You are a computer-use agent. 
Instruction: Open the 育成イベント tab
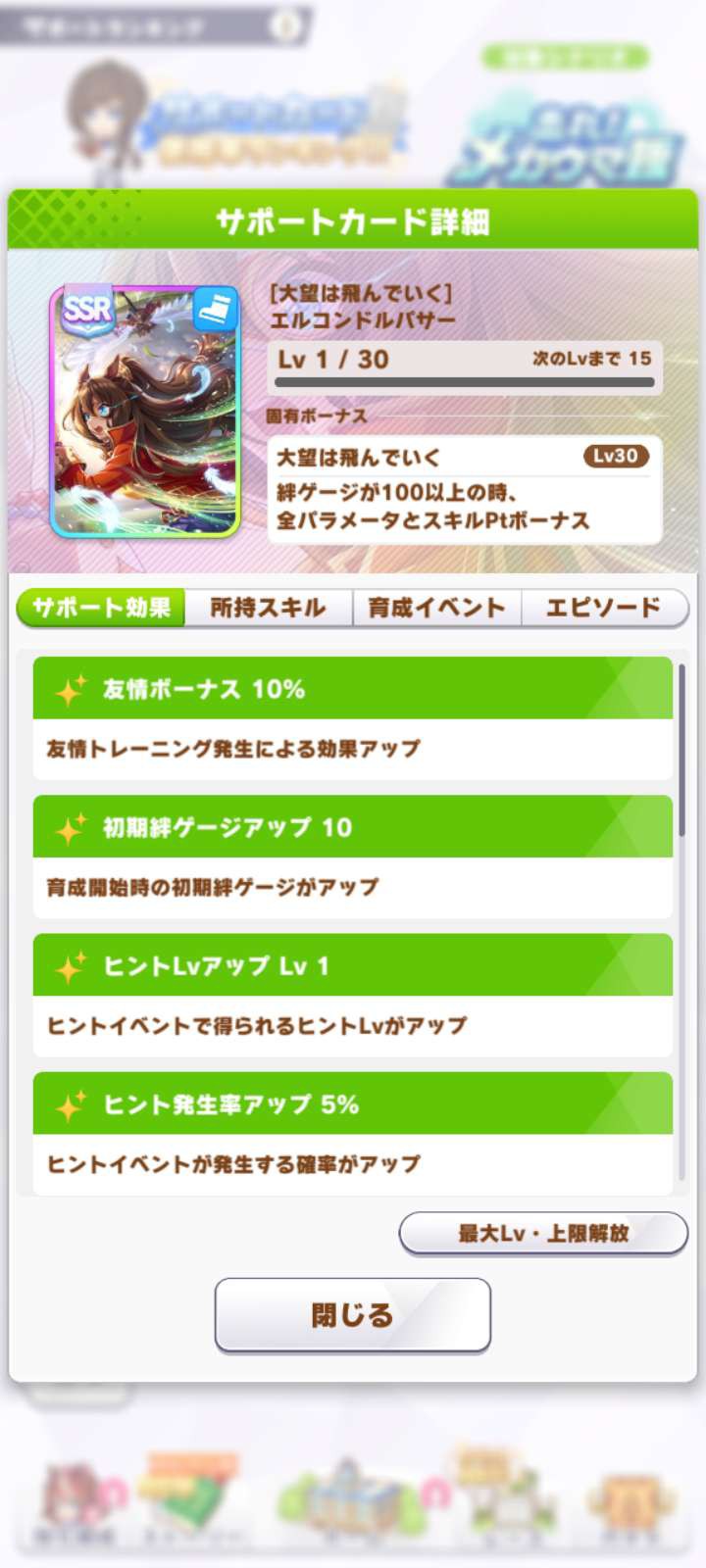point(436,608)
